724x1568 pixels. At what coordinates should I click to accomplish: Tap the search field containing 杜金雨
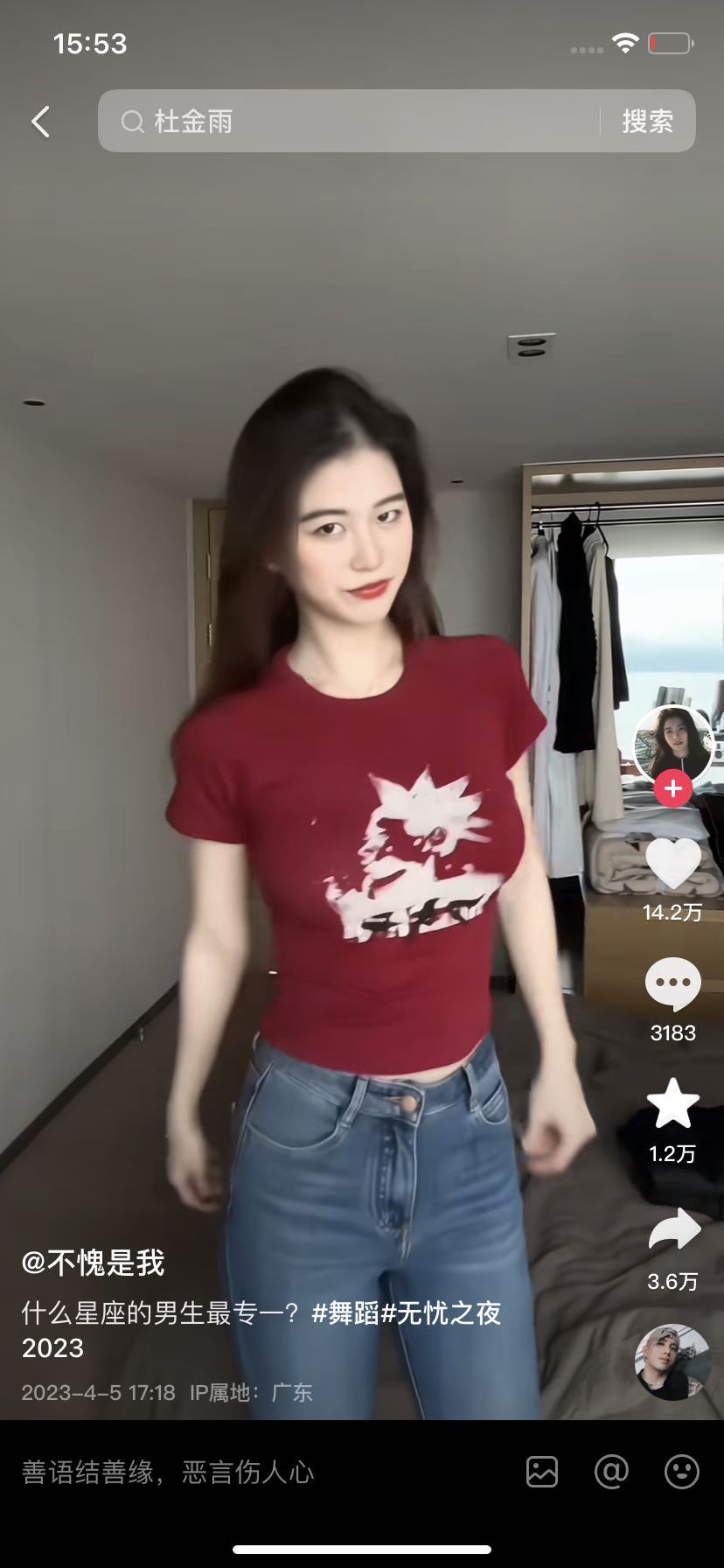tap(350, 122)
